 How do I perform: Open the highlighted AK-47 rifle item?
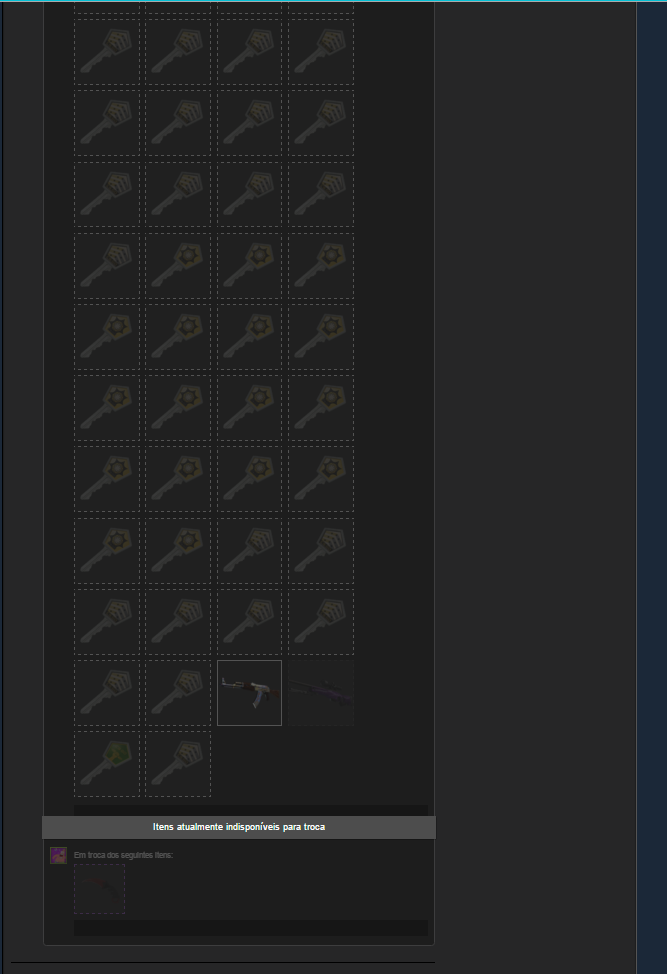point(249,692)
